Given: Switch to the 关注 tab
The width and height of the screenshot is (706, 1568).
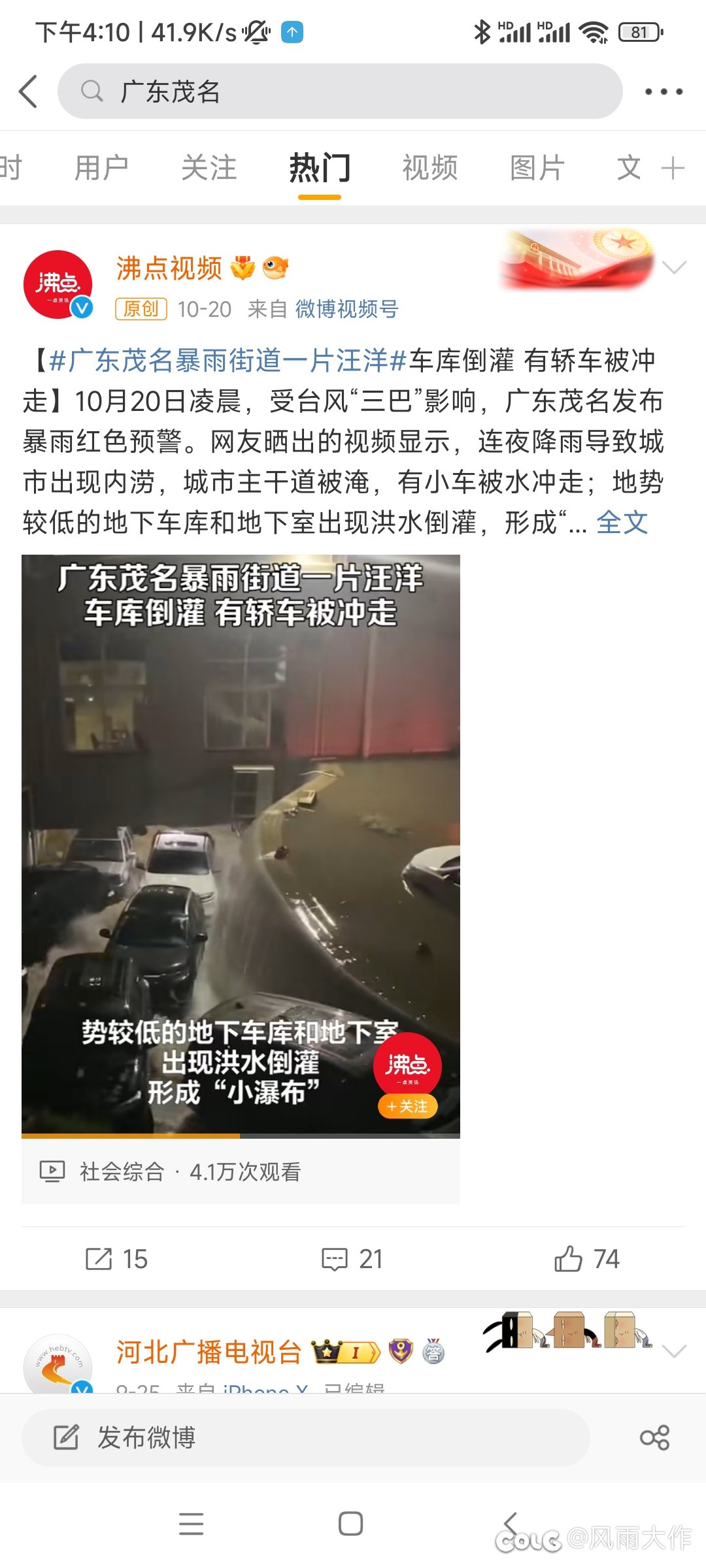Looking at the screenshot, I should (x=209, y=168).
